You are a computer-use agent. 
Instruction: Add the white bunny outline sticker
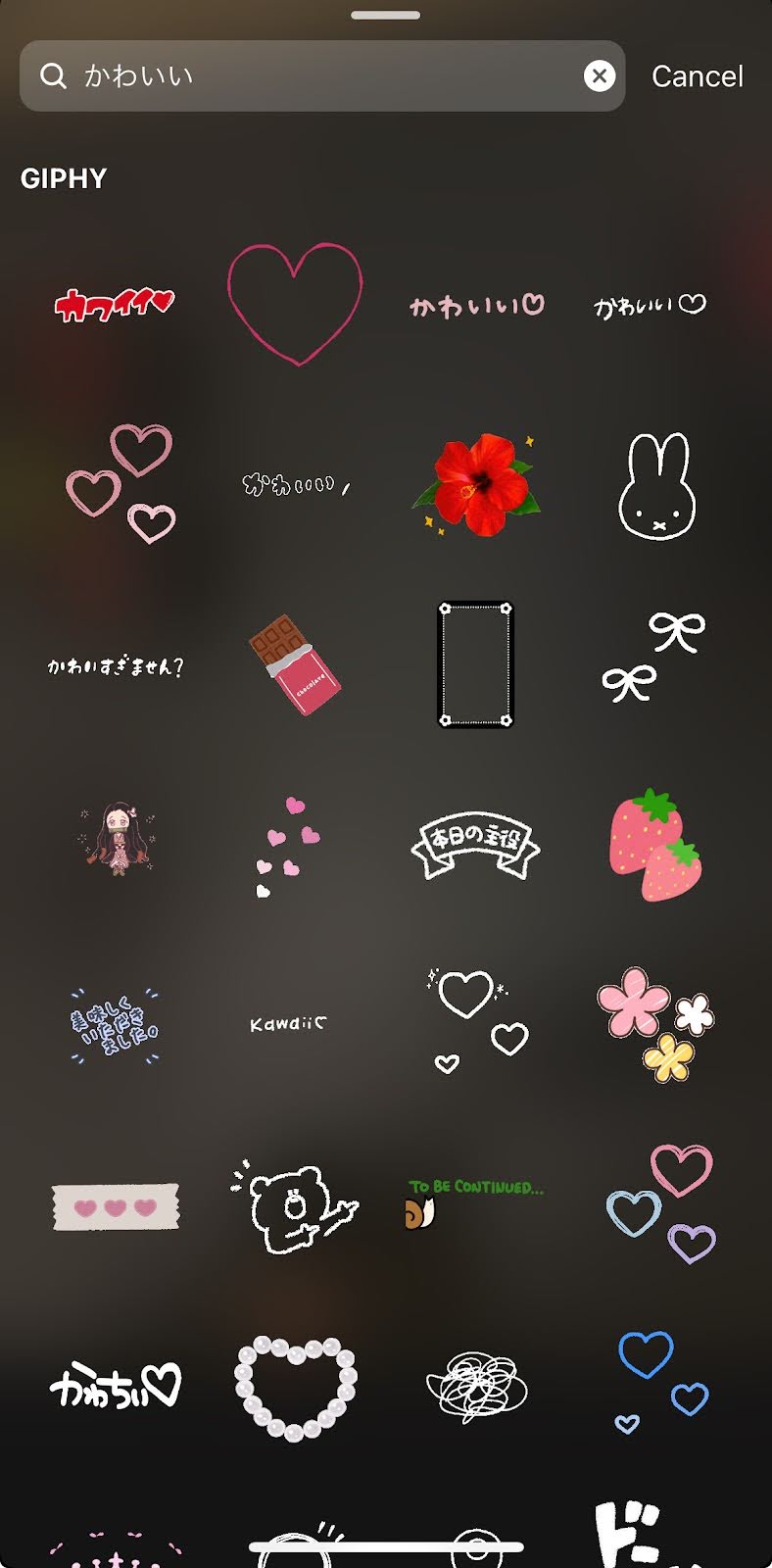click(x=654, y=486)
